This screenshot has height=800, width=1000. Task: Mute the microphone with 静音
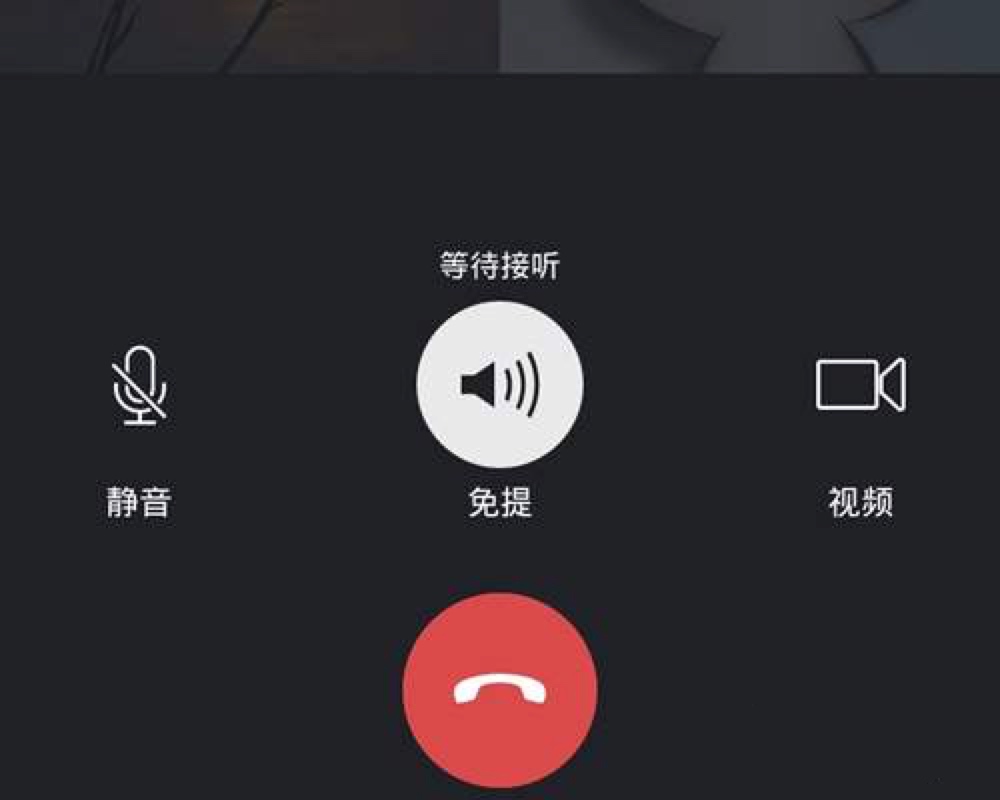(x=139, y=387)
